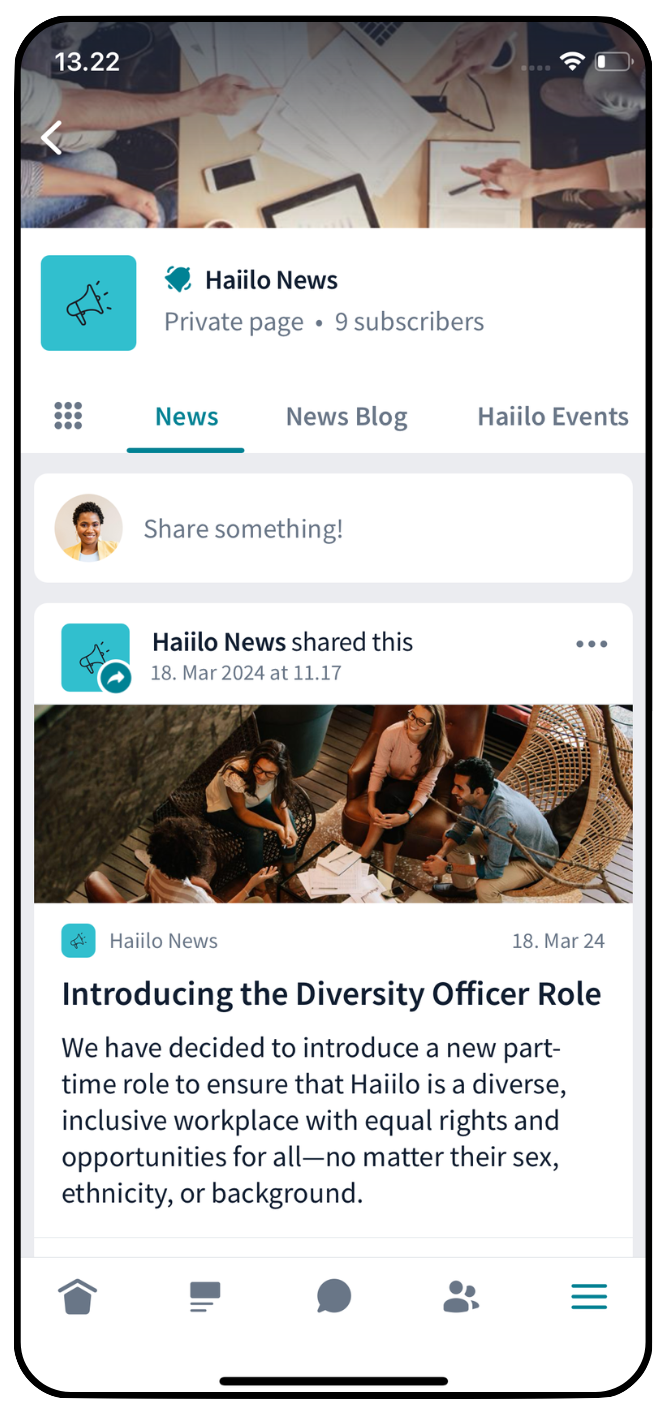Go back using the top-left arrow
This screenshot has height=1414, width=670.
coord(52,138)
